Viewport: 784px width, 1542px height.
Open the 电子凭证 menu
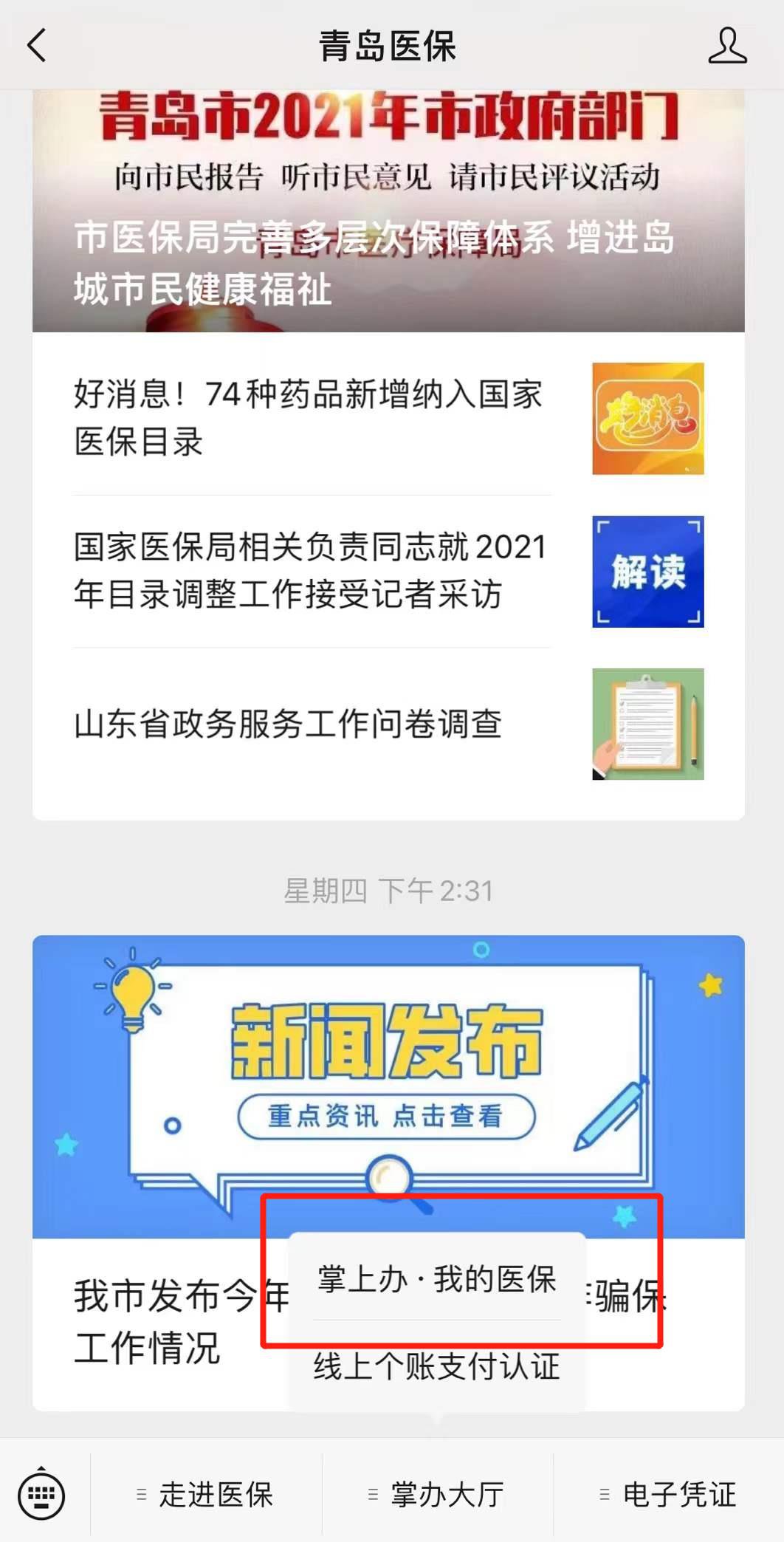pos(669,1495)
